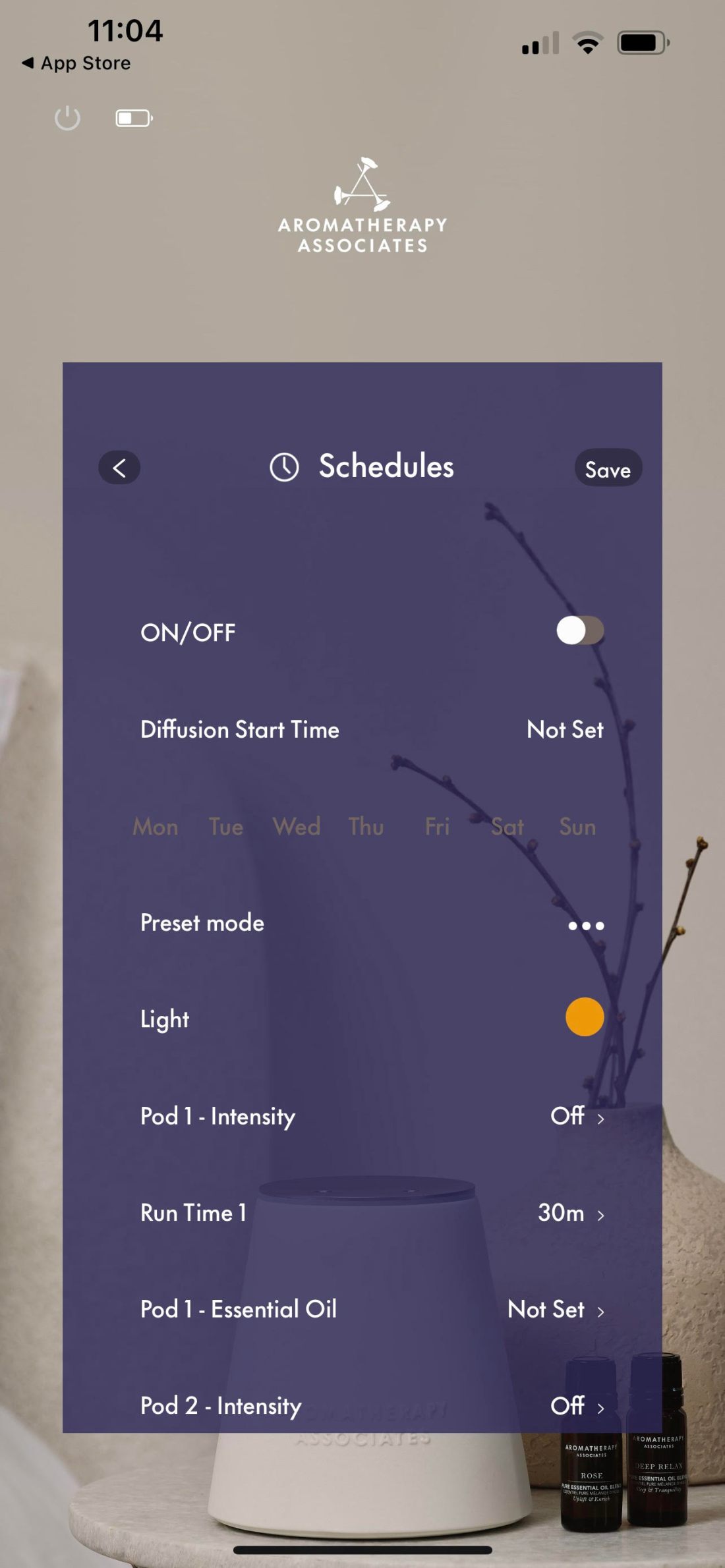The image size is (725, 1568).
Task: Change the orange Light color
Action: coord(584,1017)
